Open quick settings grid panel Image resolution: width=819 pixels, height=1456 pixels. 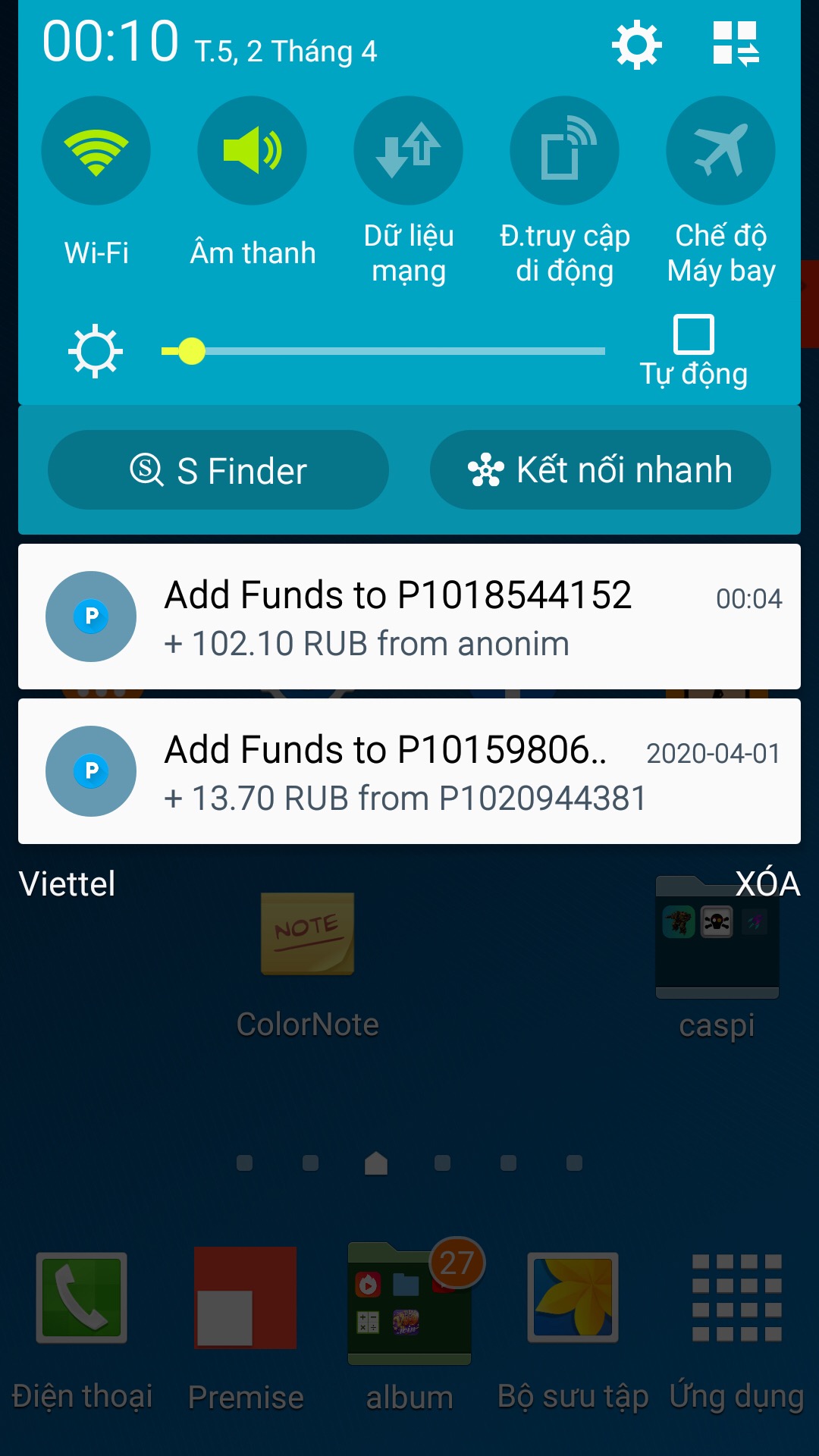pos(736,44)
